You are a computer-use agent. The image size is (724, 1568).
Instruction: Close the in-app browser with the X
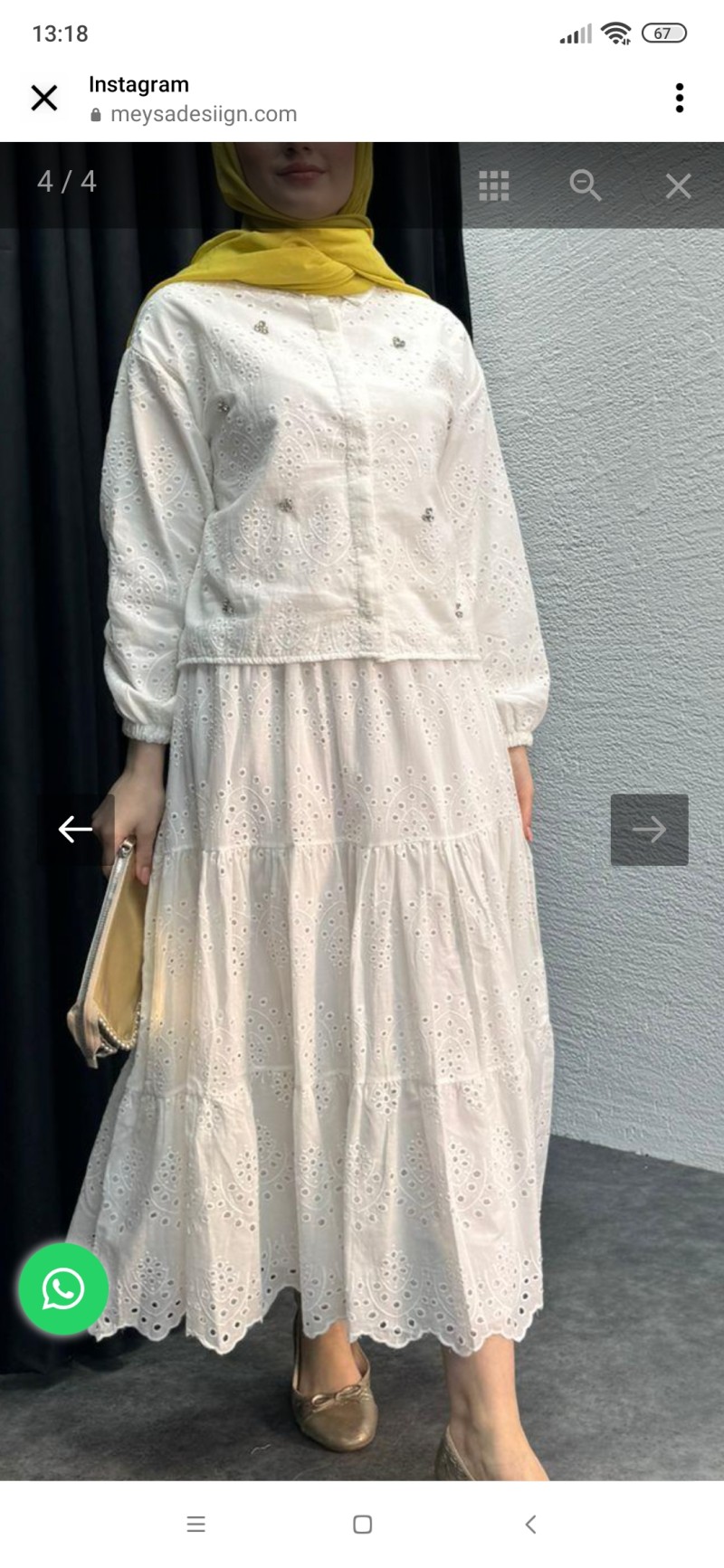click(43, 98)
